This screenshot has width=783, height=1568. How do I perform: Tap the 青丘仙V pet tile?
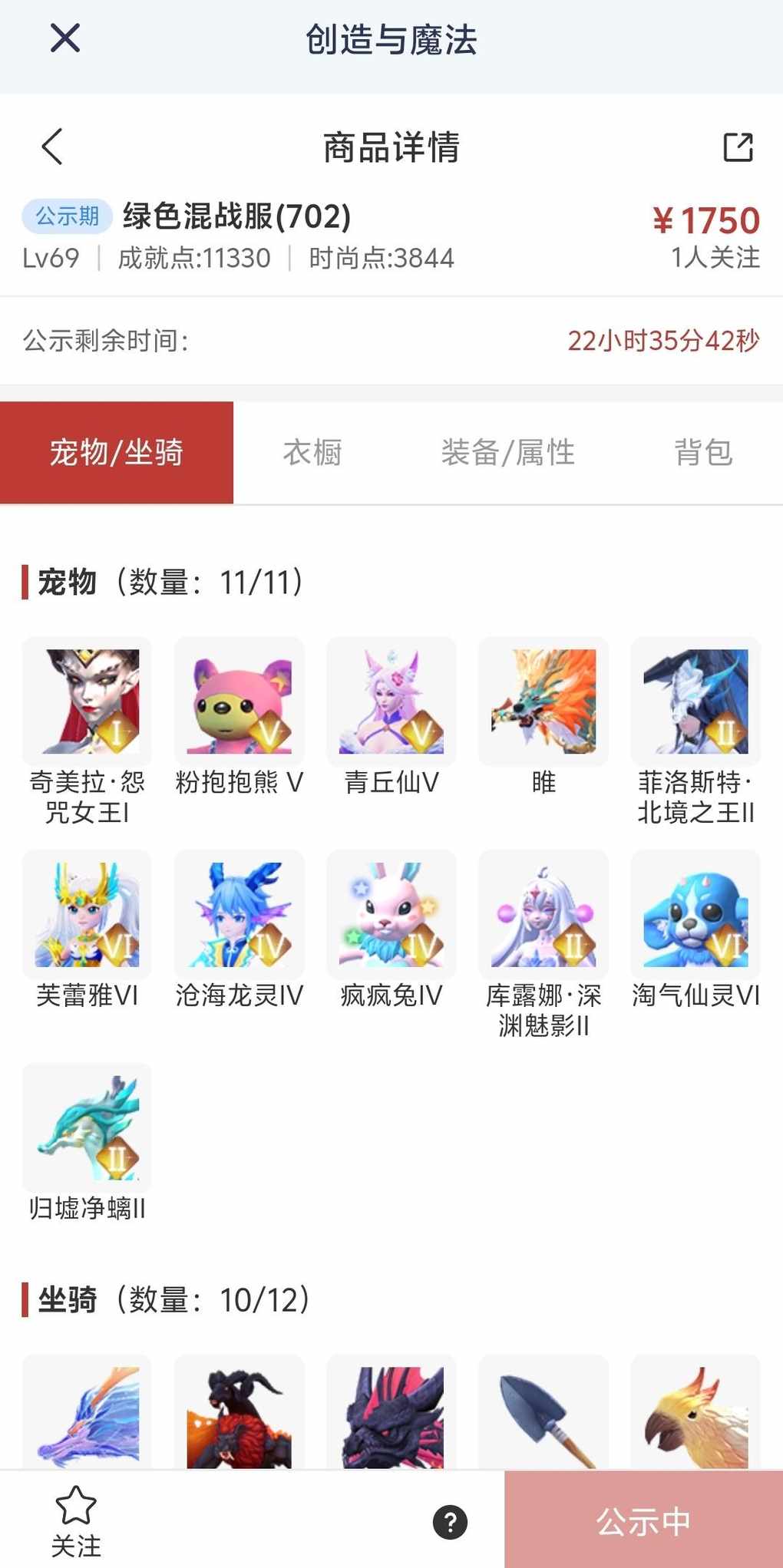391,701
